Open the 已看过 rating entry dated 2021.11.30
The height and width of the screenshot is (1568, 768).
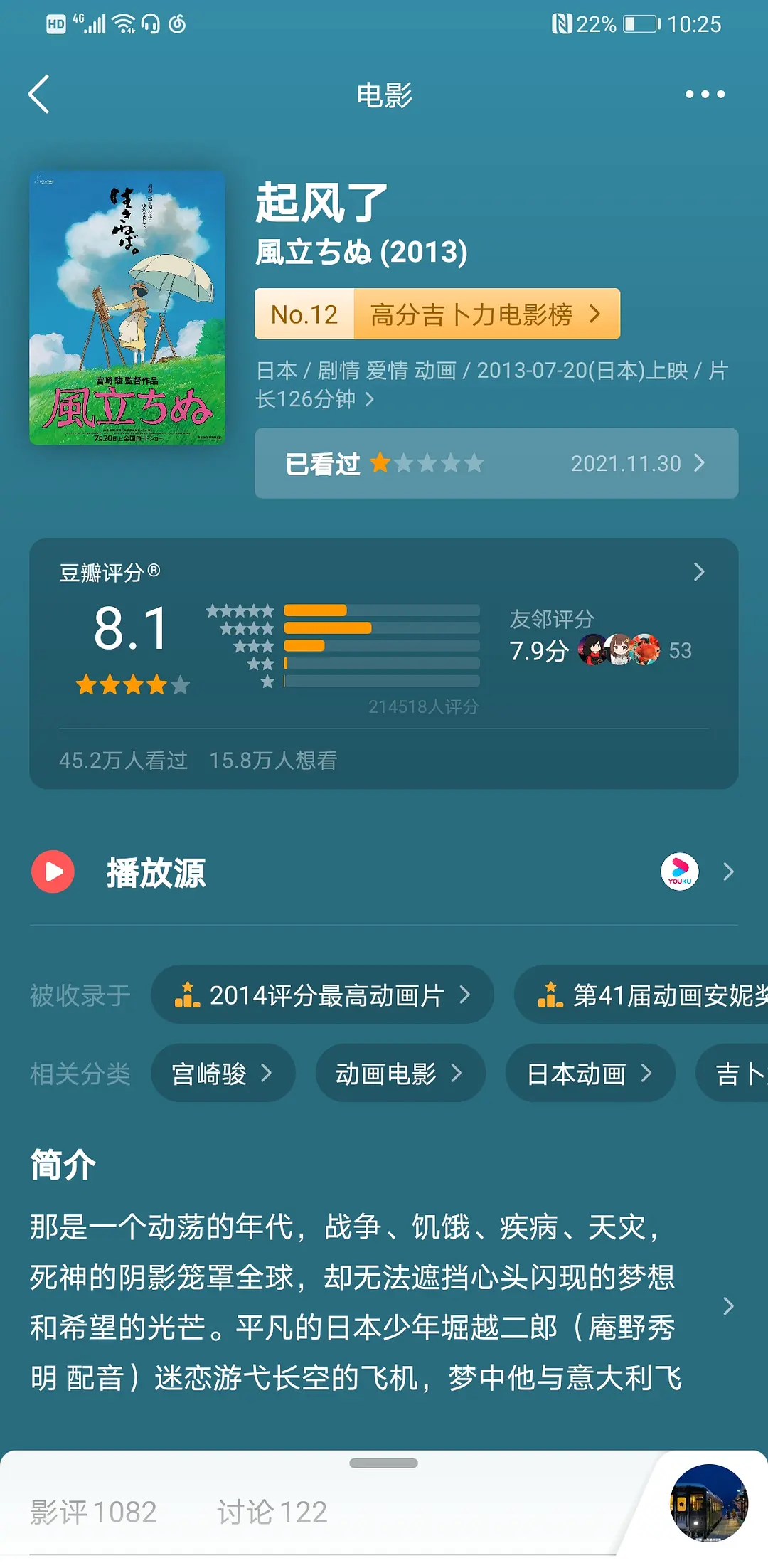496,463
